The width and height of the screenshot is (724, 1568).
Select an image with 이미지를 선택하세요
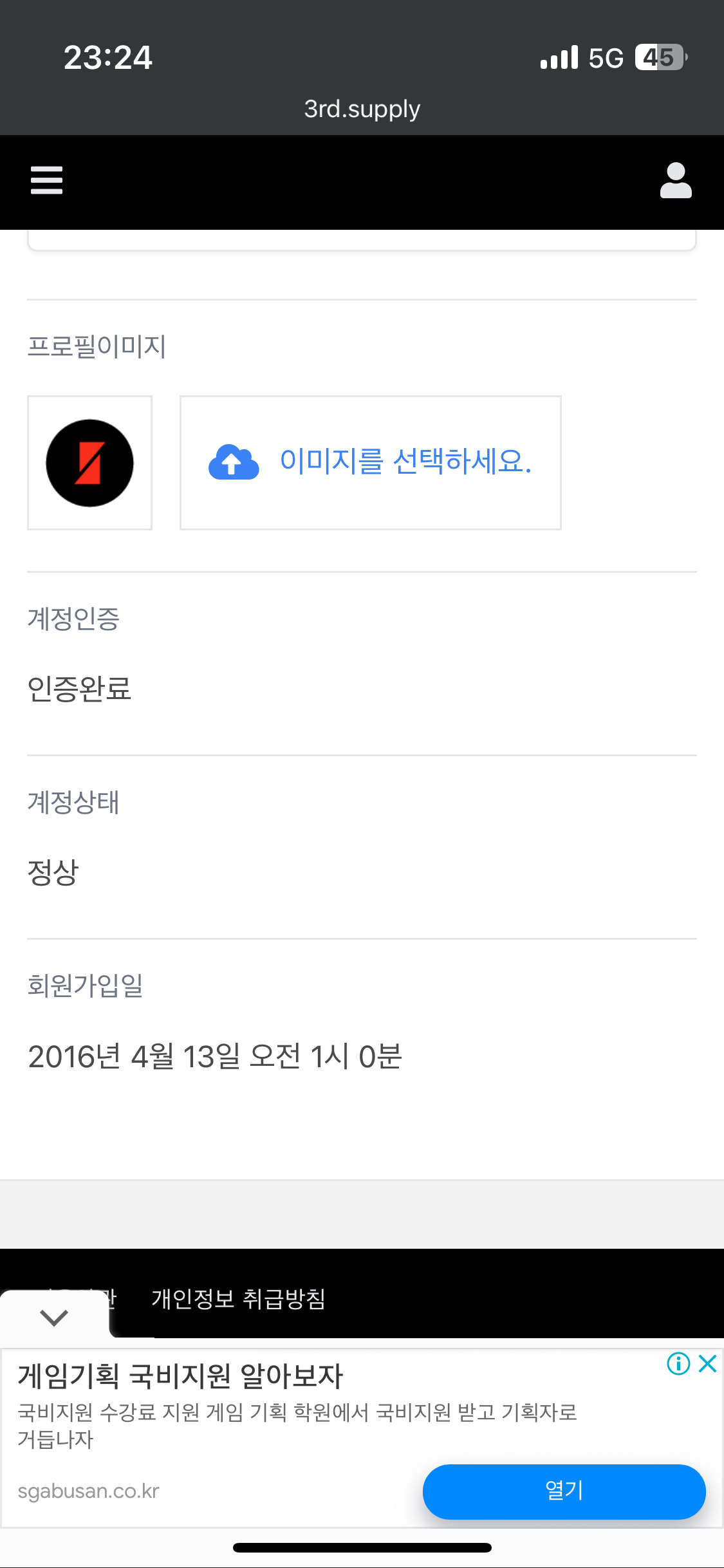(x=371, y=463)
